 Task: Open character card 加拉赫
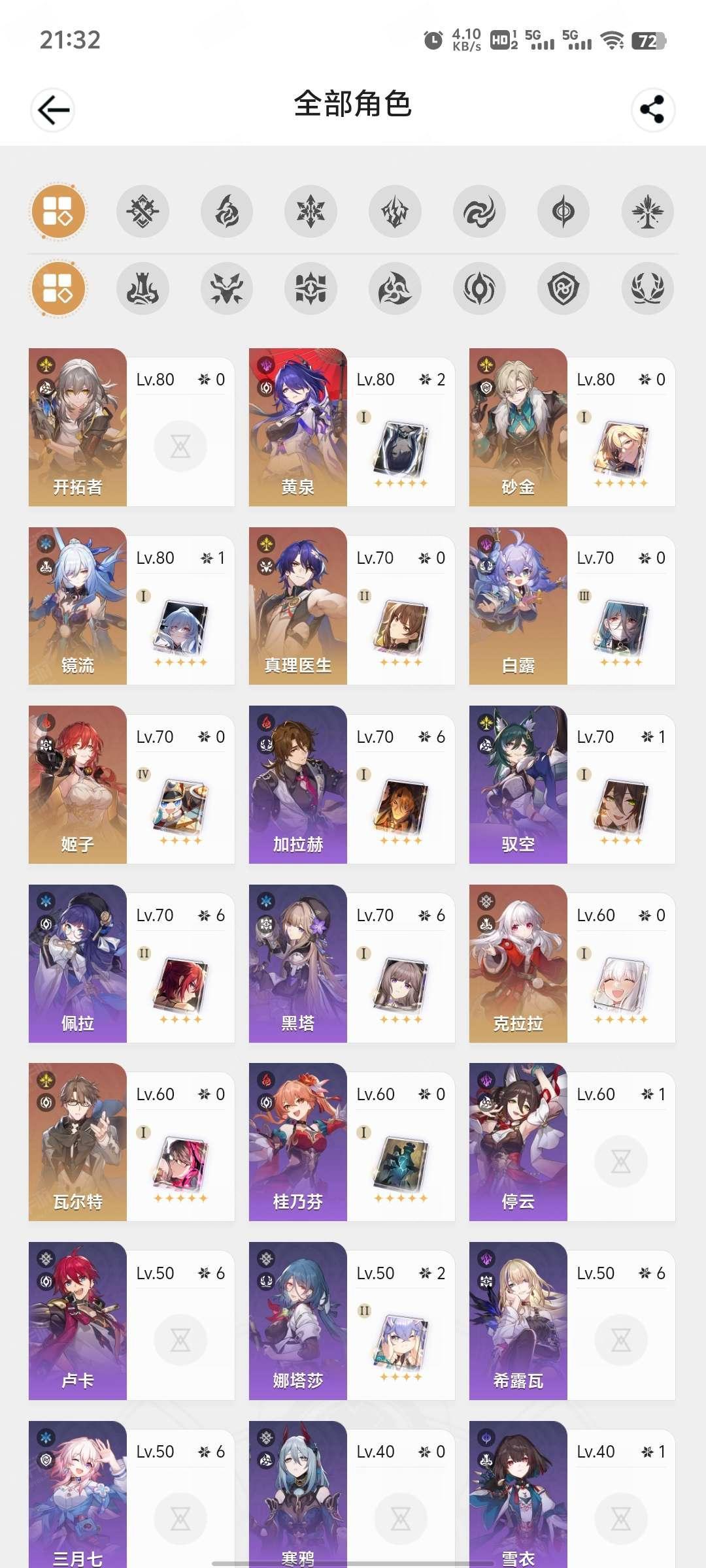tap(352, 785)
